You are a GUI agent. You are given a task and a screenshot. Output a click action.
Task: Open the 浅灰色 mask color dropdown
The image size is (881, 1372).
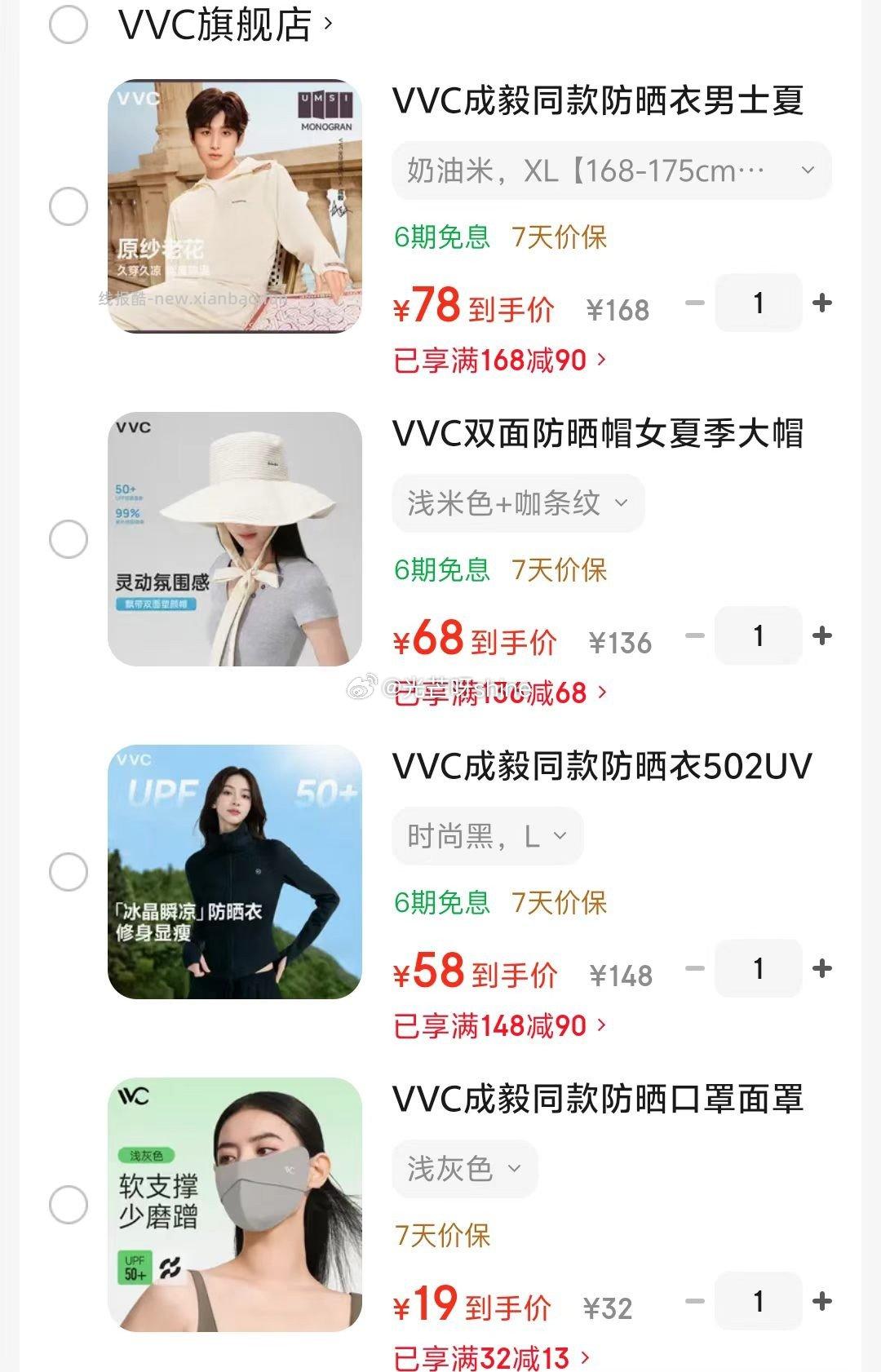(463, 1170)
